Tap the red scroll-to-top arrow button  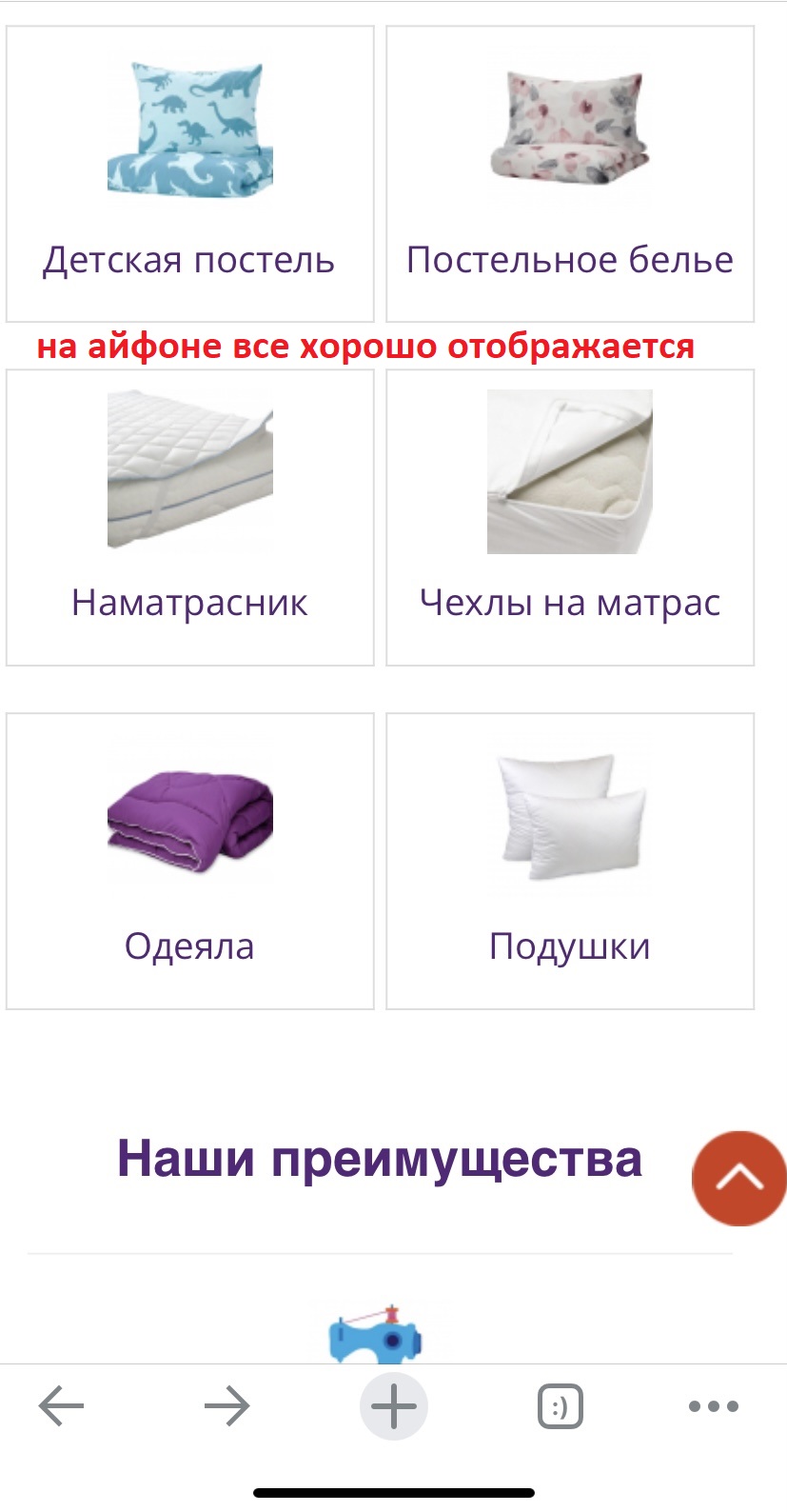(x=739, y=1178)
